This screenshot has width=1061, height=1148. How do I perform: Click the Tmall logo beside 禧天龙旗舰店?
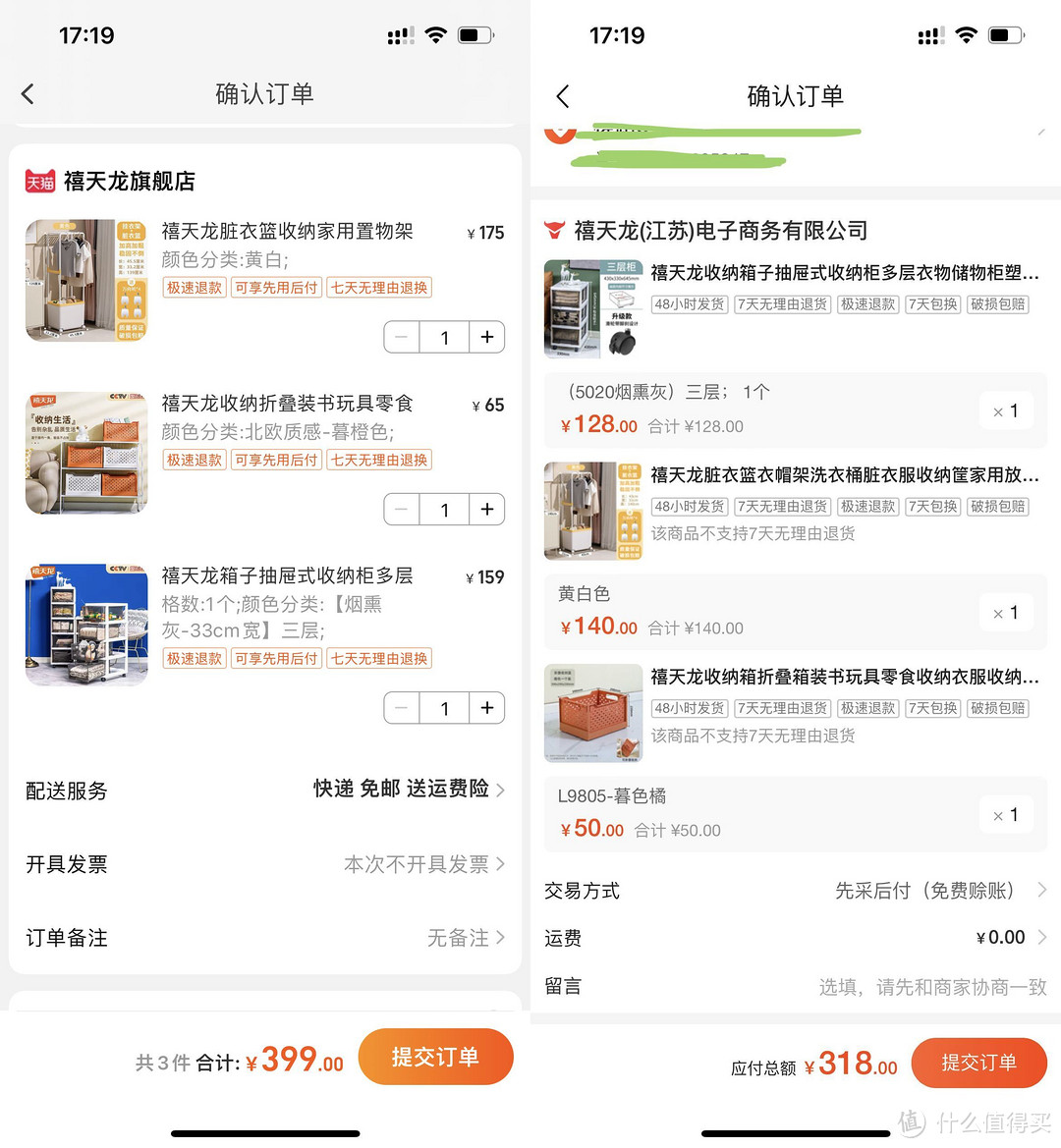coord(39,181)
